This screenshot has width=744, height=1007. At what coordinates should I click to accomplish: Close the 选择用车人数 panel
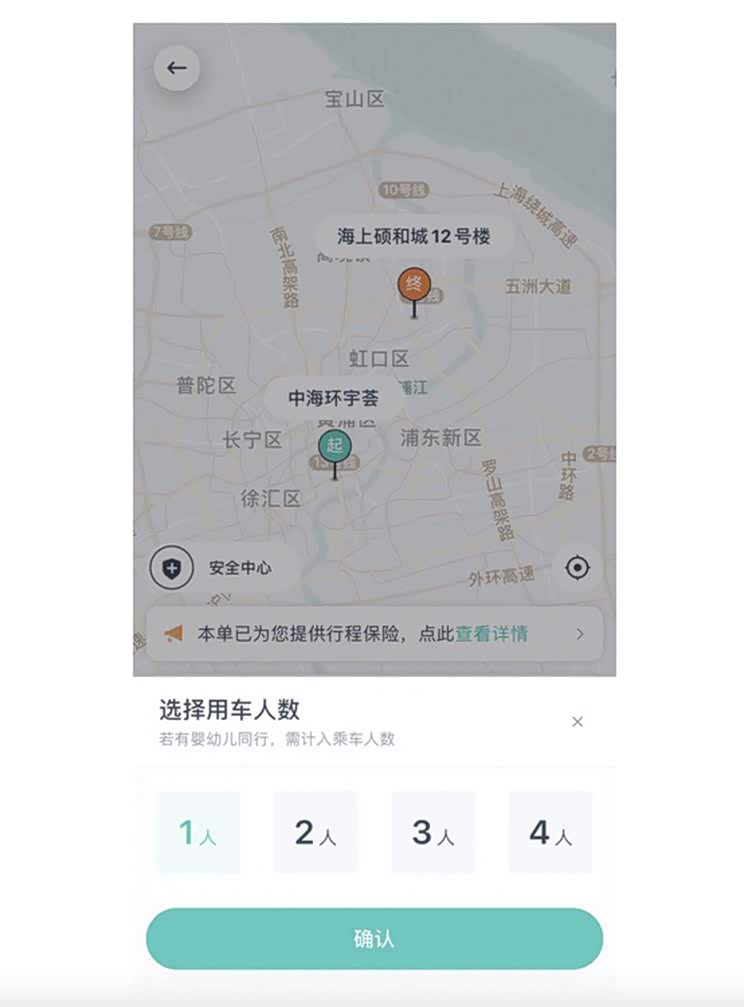(577, 722)
